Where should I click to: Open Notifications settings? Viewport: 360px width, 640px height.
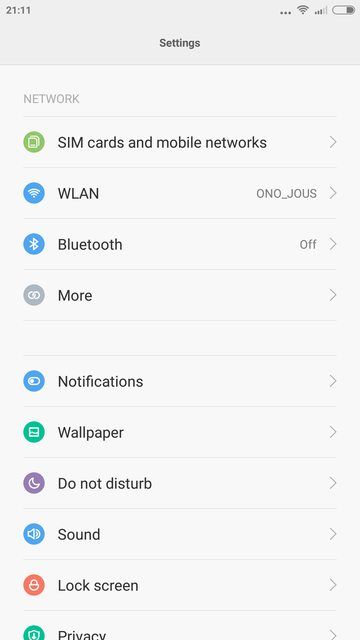click(180, 381)
